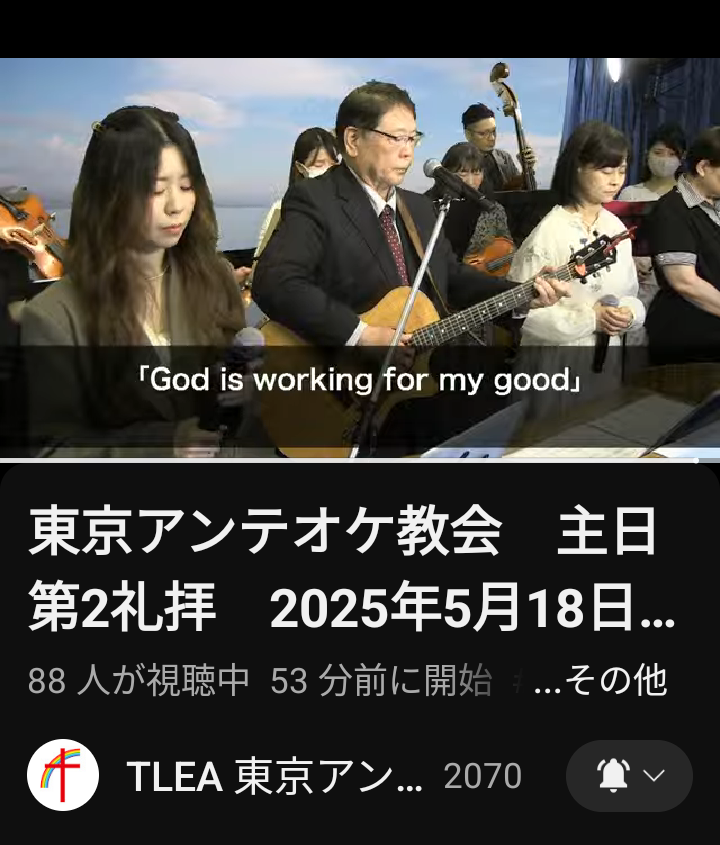Open the notification bell dropdown
Viewport: 720px width, 845px height.
(629, 776)
